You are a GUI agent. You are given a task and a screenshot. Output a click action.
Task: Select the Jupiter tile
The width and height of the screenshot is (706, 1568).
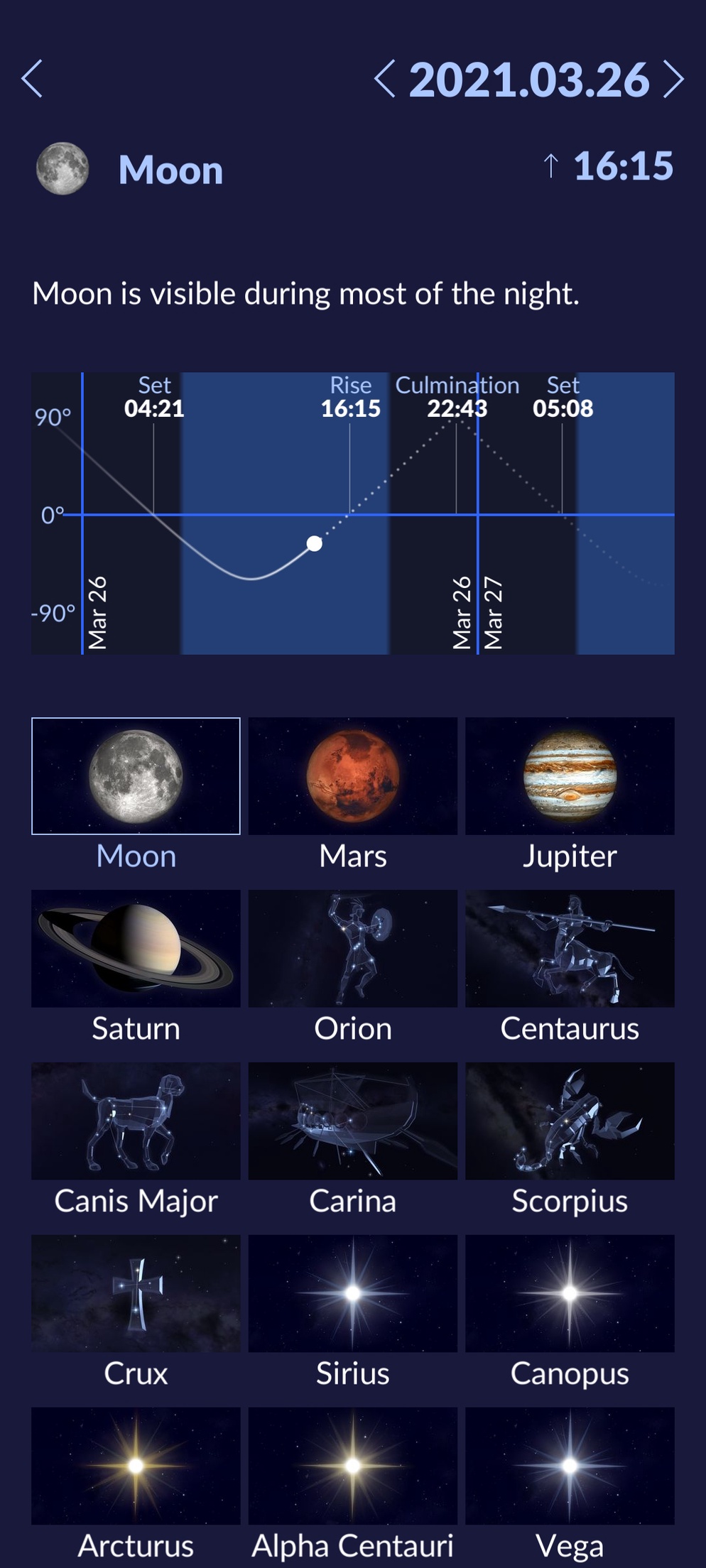[x=570, y=776]
